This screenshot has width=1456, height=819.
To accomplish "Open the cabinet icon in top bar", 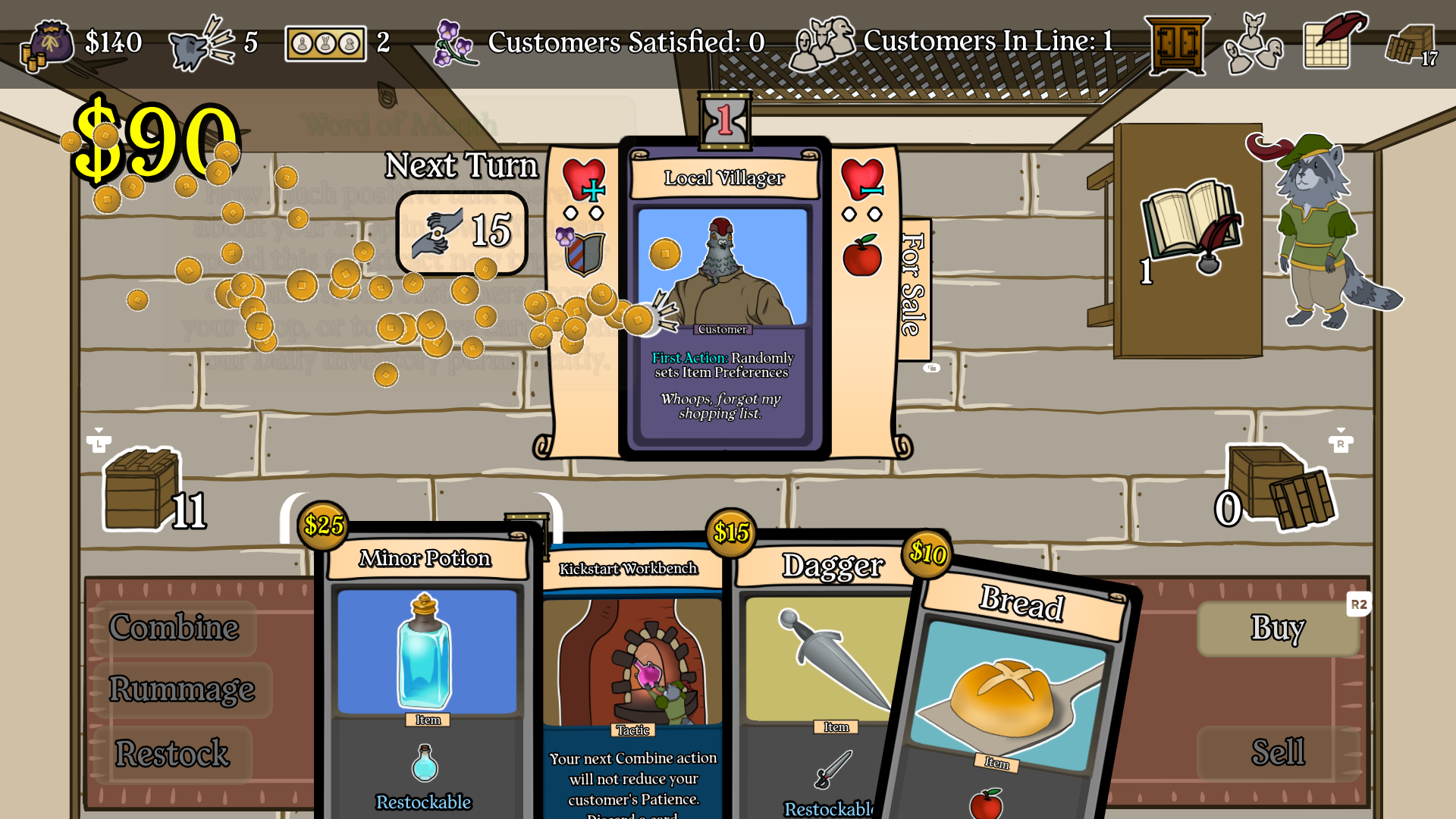I will [x=1176, y=44].
